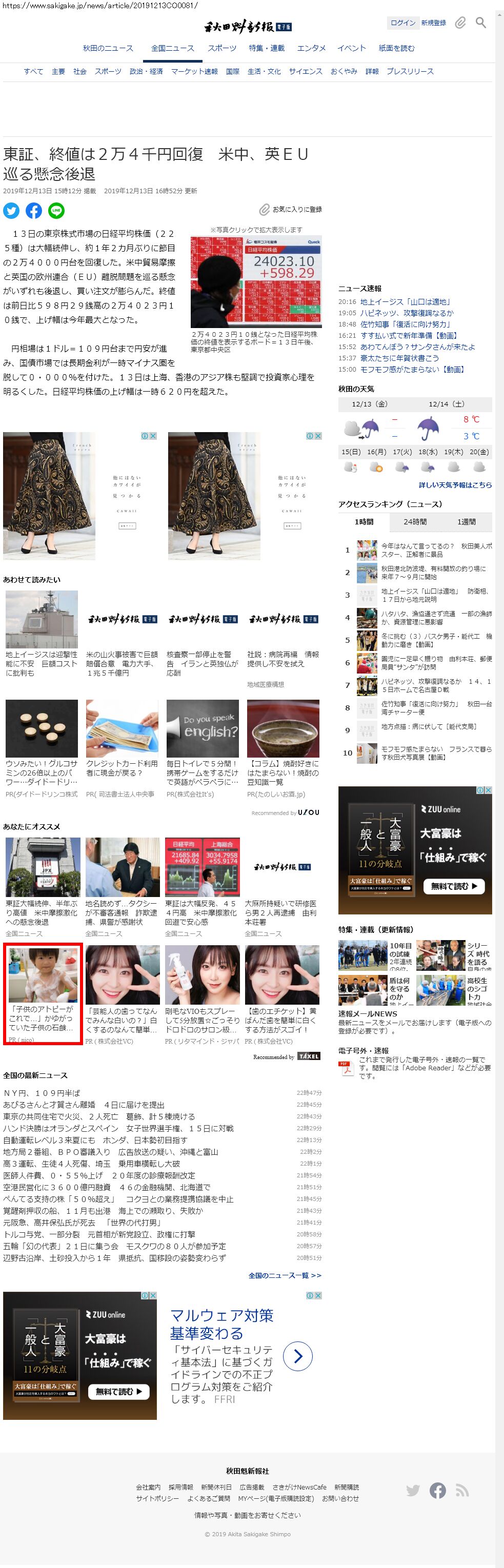Screen dimensions: 504x1568
Task: Switch the ranking to 1週間
Action: click(466, 522)
